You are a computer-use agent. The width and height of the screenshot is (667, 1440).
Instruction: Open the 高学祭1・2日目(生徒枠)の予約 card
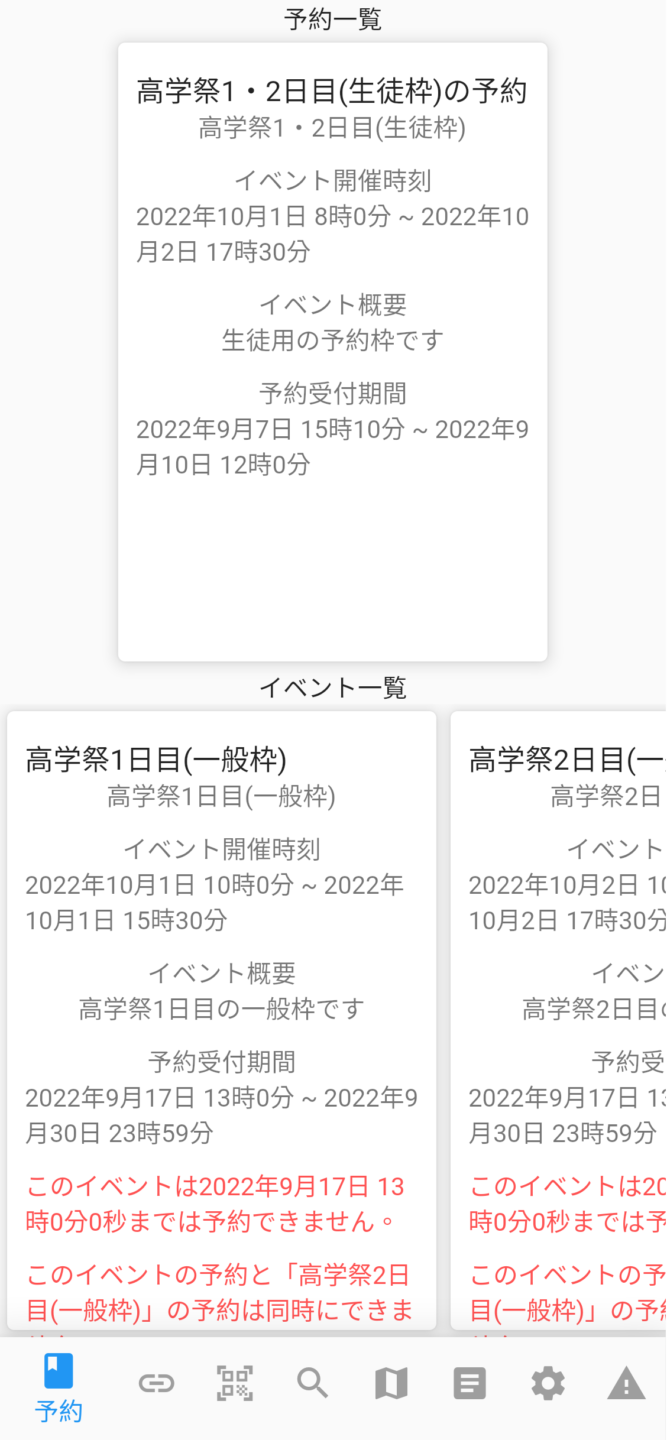coord(333,352)
